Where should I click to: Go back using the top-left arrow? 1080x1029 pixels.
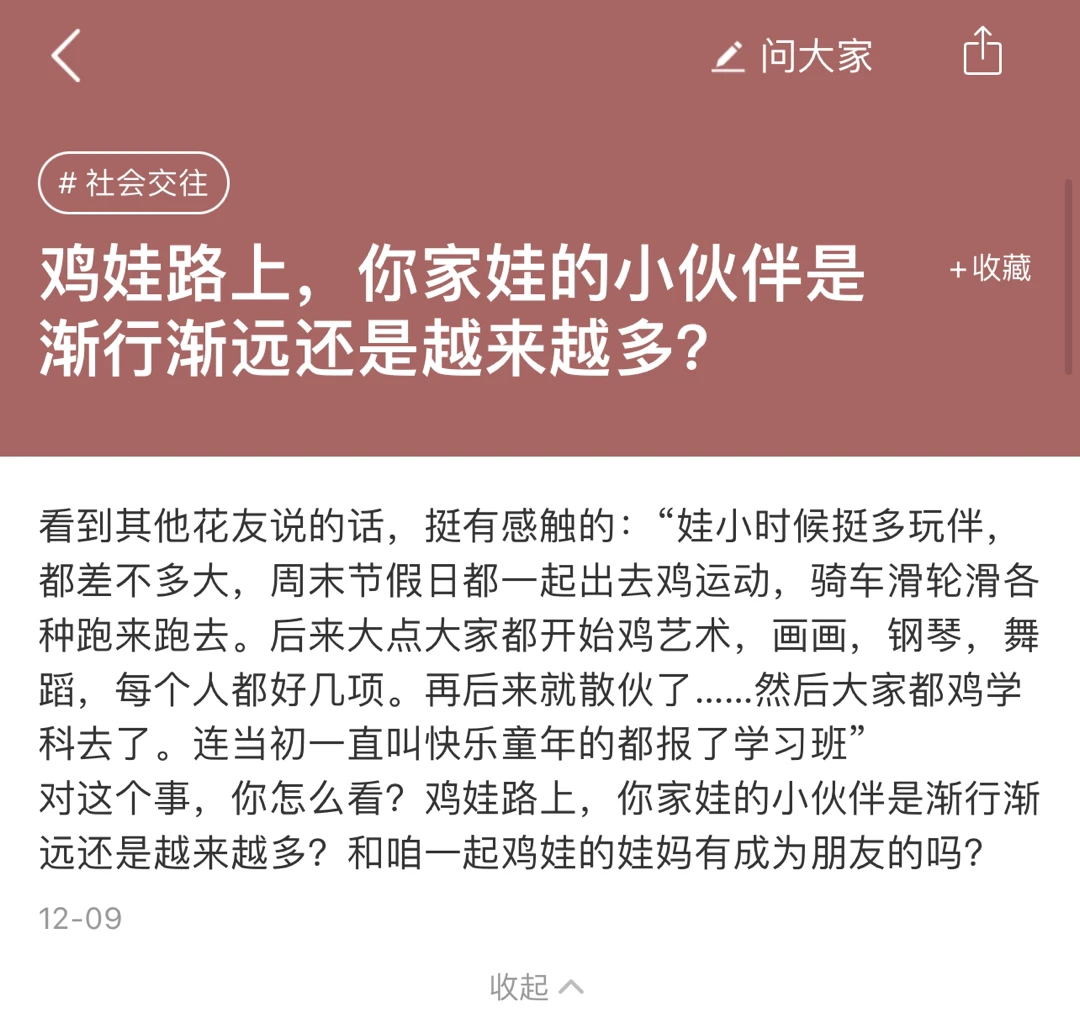66,56
